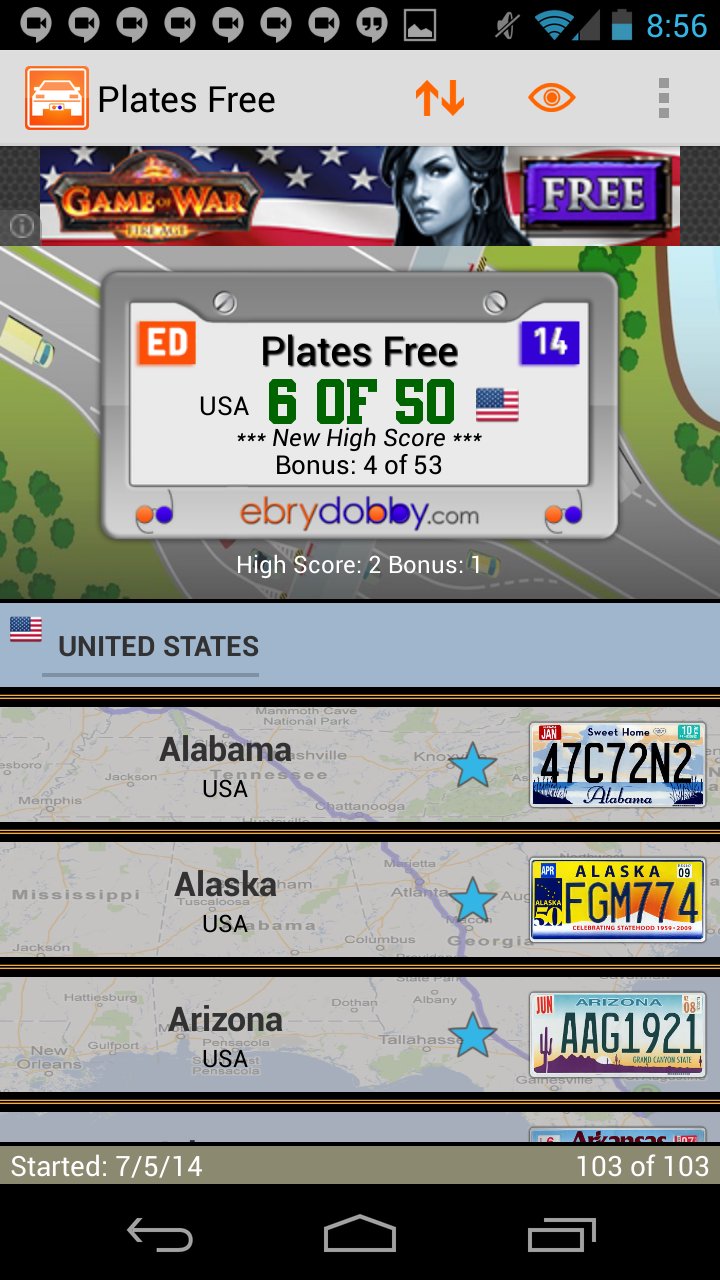Open recent apps from navigation bar
The image size is (720, 1280).
tap(561, 1236)
